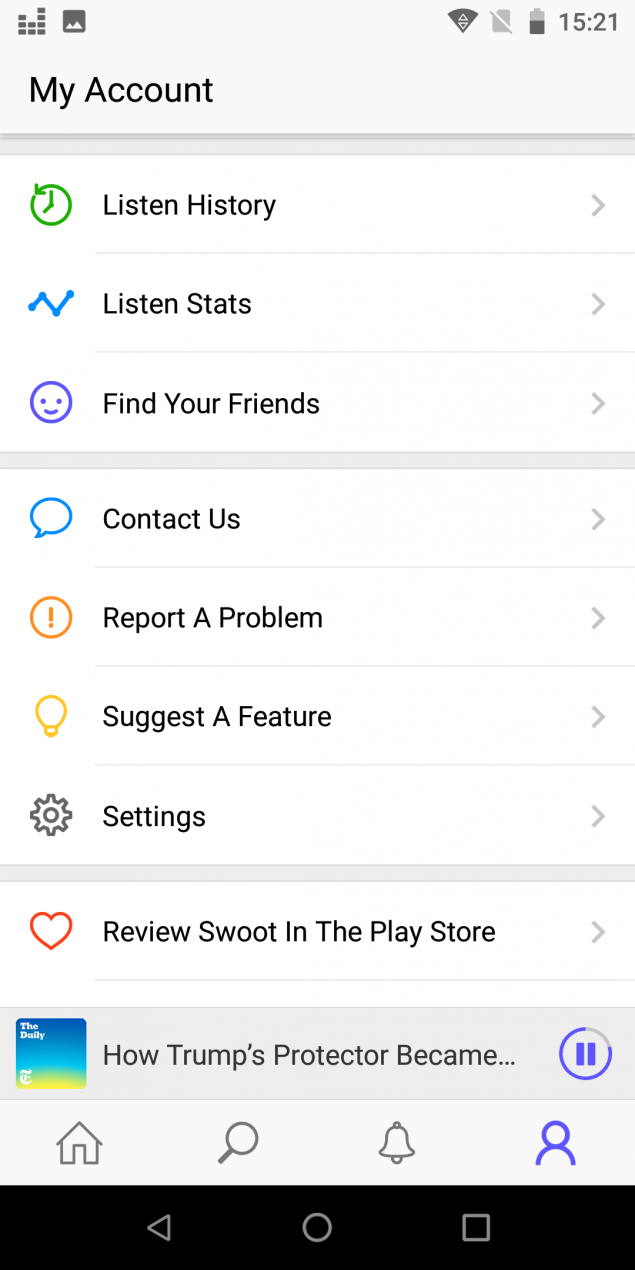Select Contact Us
The height and width of the screenshot is (1270, 635).
coord(317,519)
